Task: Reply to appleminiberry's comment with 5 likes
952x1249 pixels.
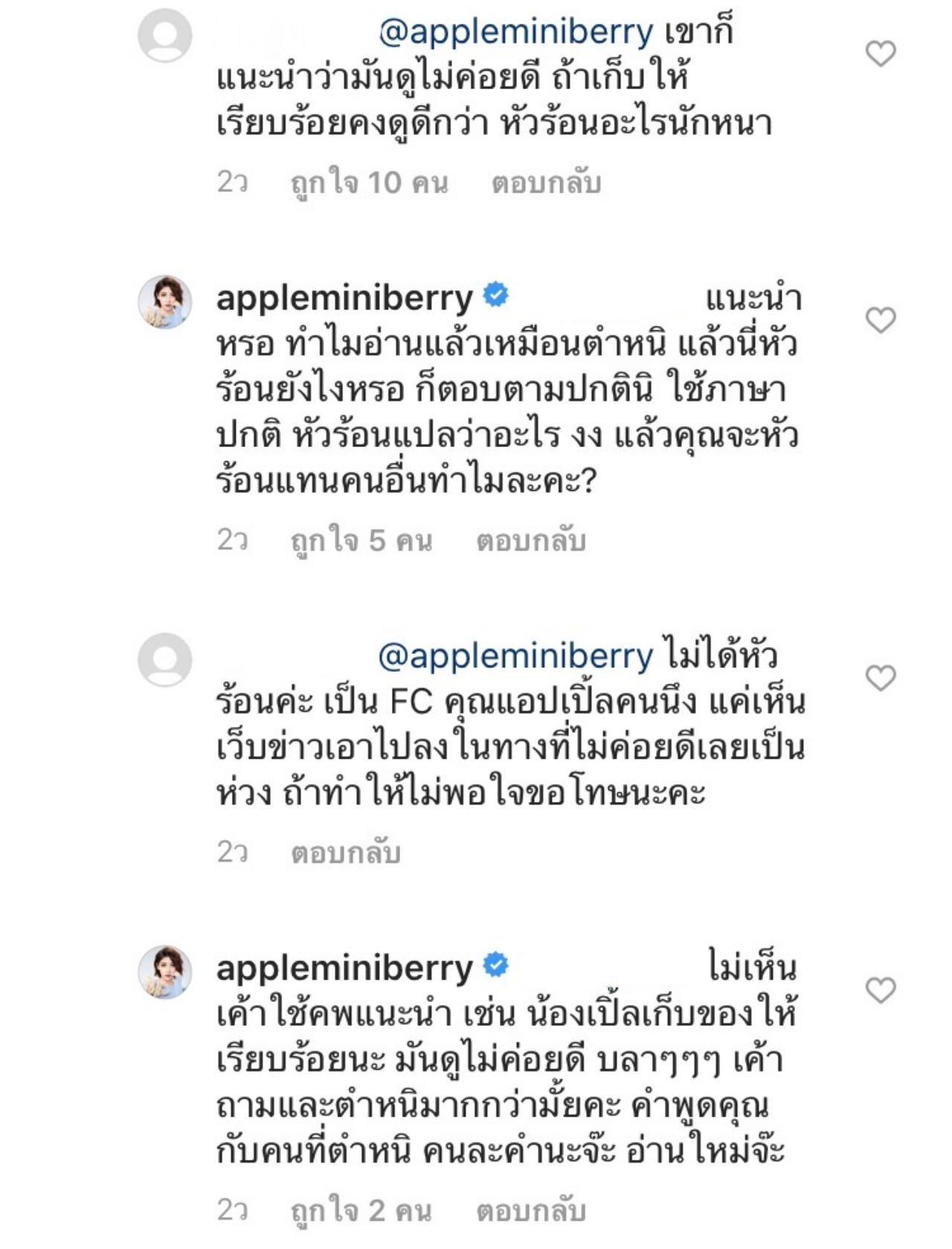Action: click(x=530, y=541)
